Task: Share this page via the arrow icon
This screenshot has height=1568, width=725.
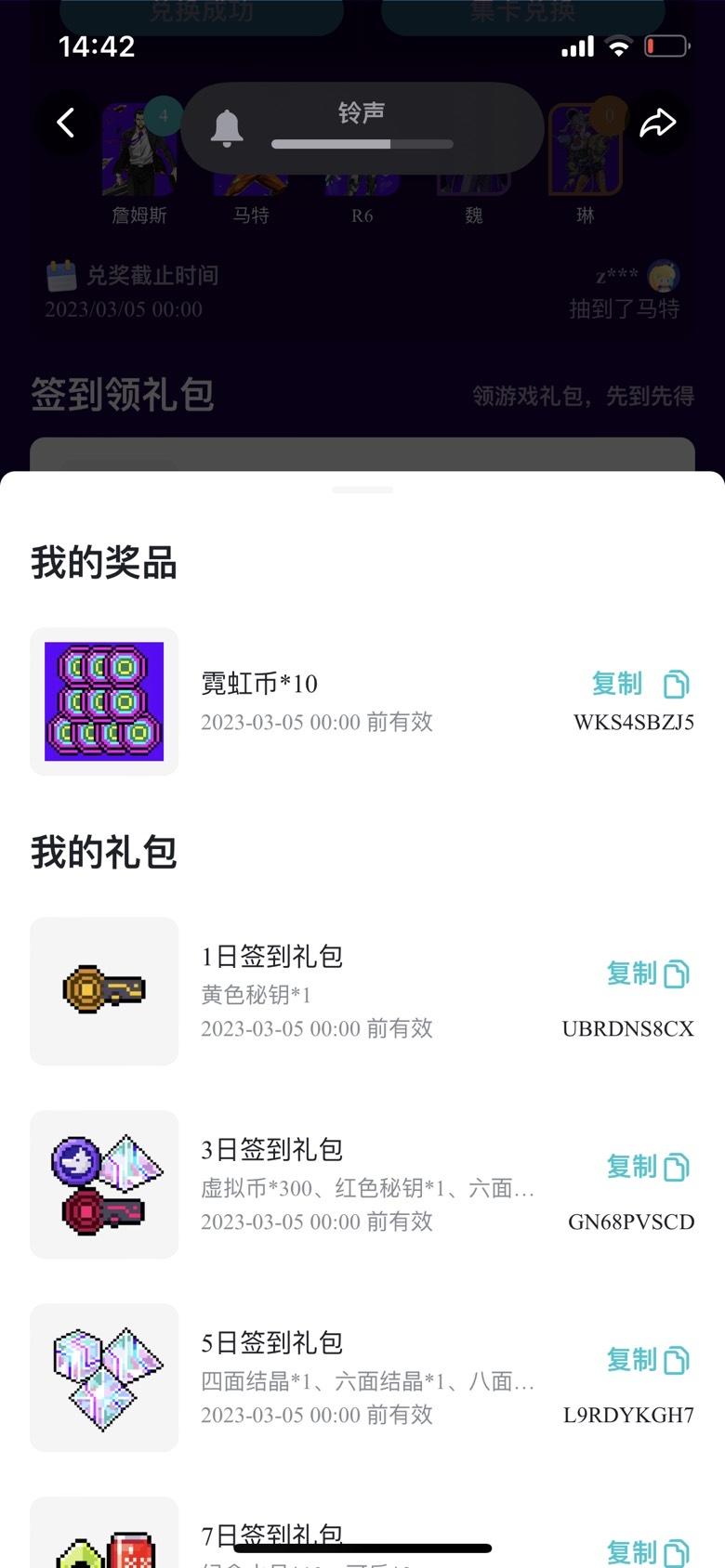Action: 657,123
